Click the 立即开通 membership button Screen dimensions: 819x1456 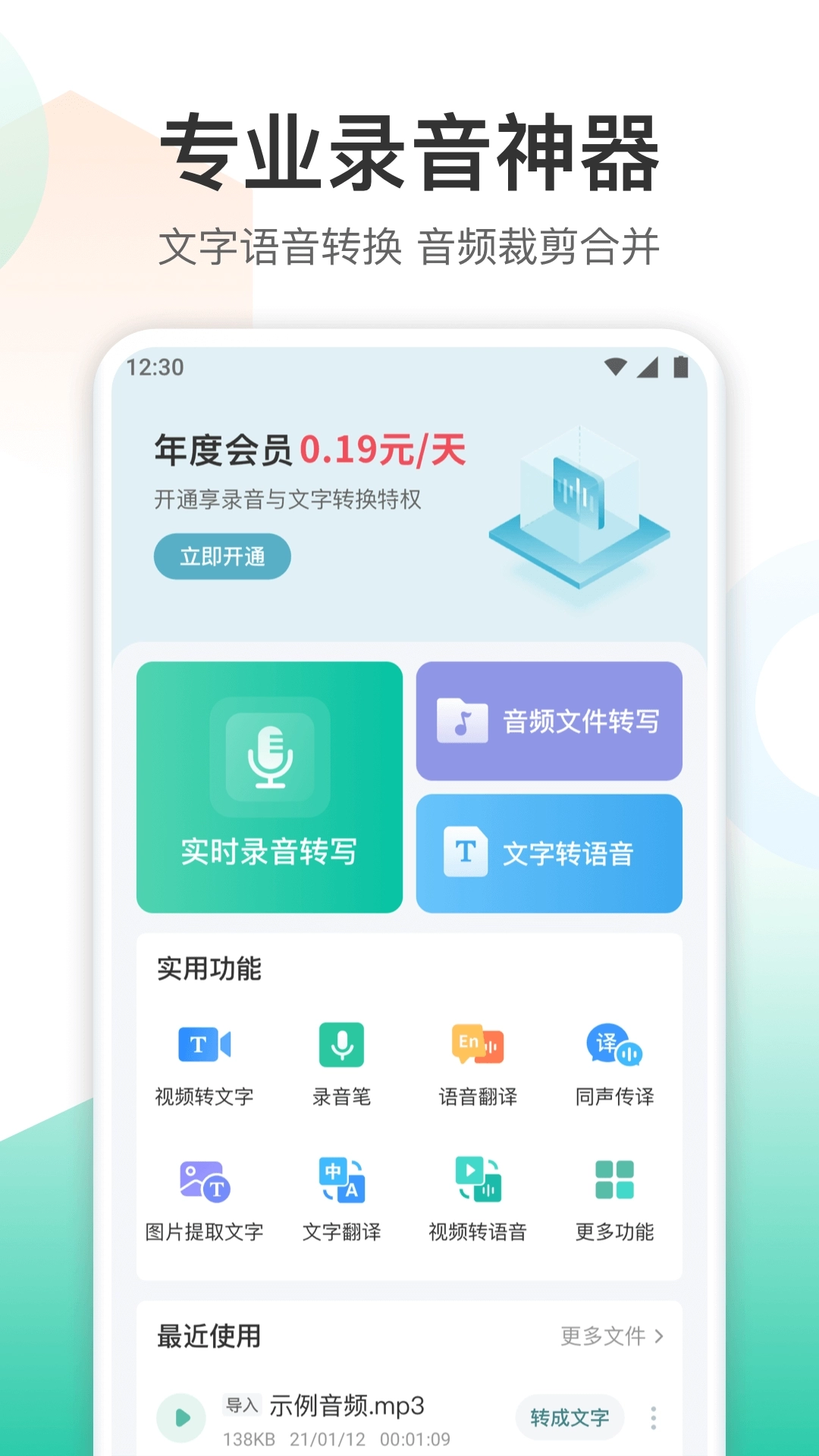(x=222, y=556)
